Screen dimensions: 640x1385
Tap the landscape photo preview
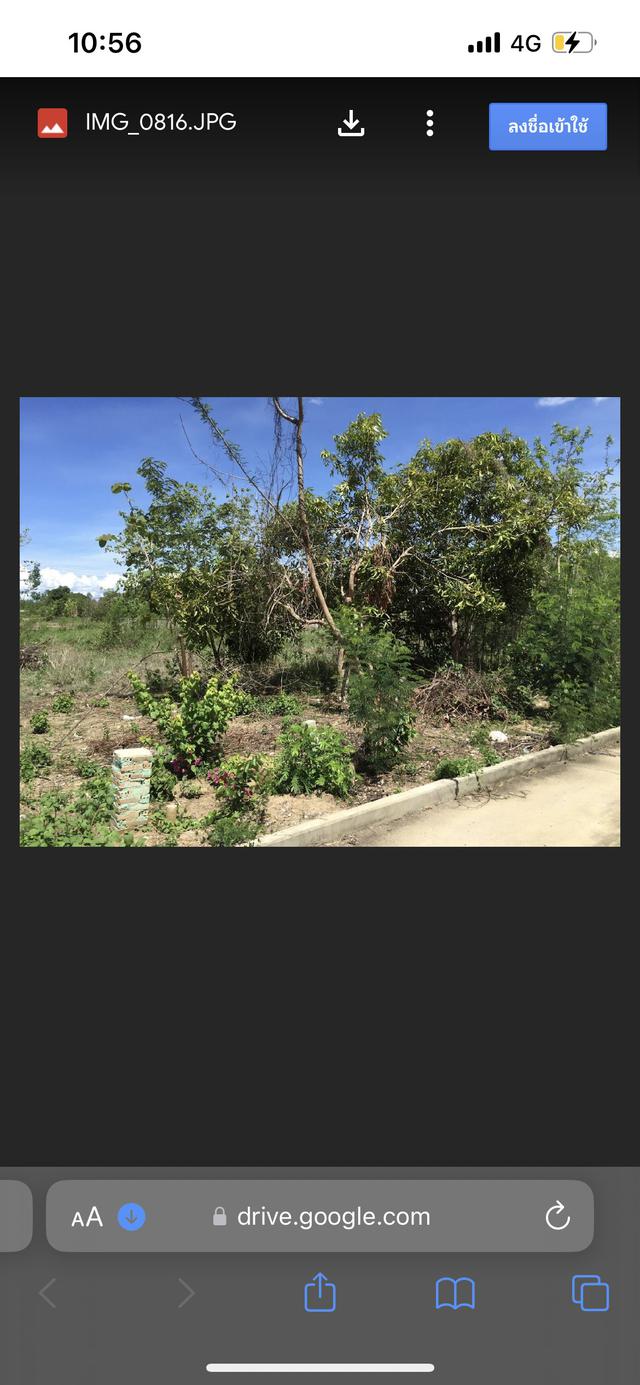[320, 621]
